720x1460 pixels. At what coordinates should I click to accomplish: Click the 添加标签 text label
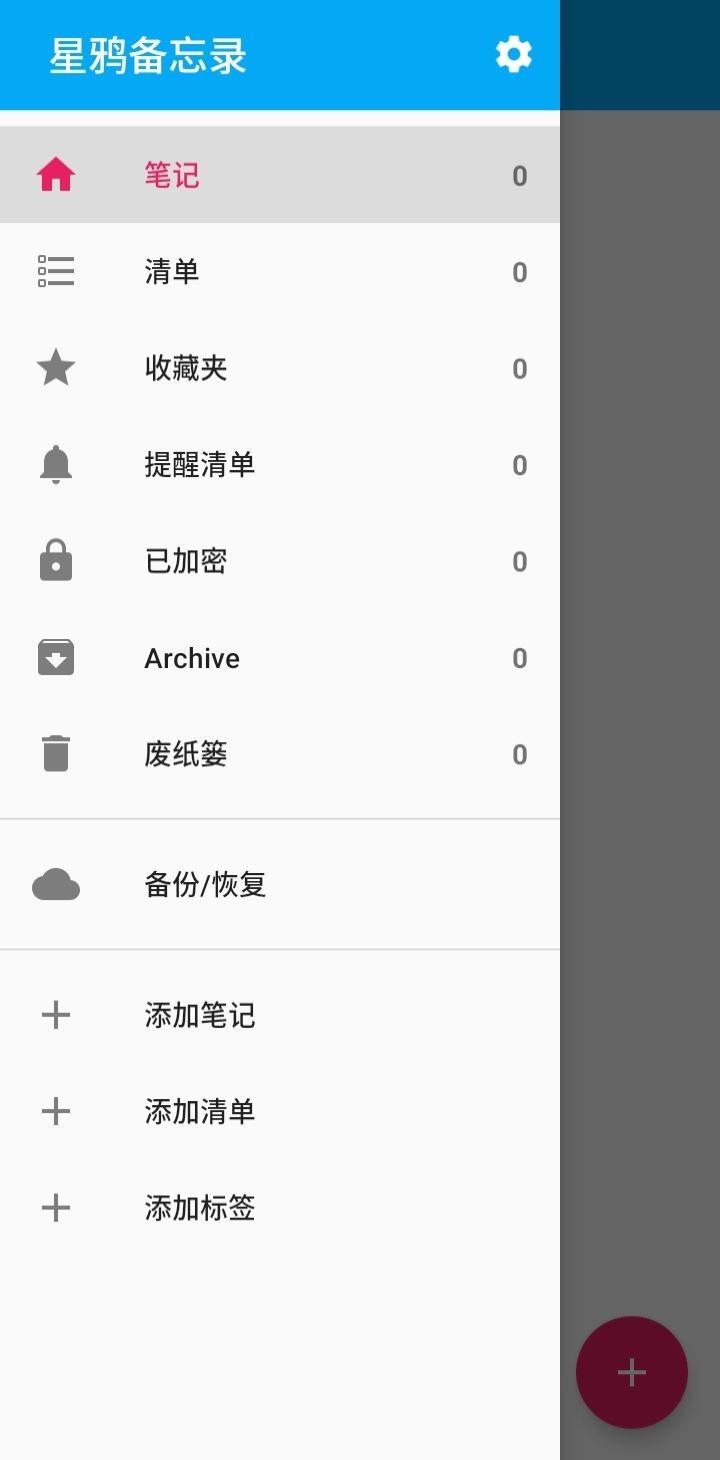(199, 1207)
